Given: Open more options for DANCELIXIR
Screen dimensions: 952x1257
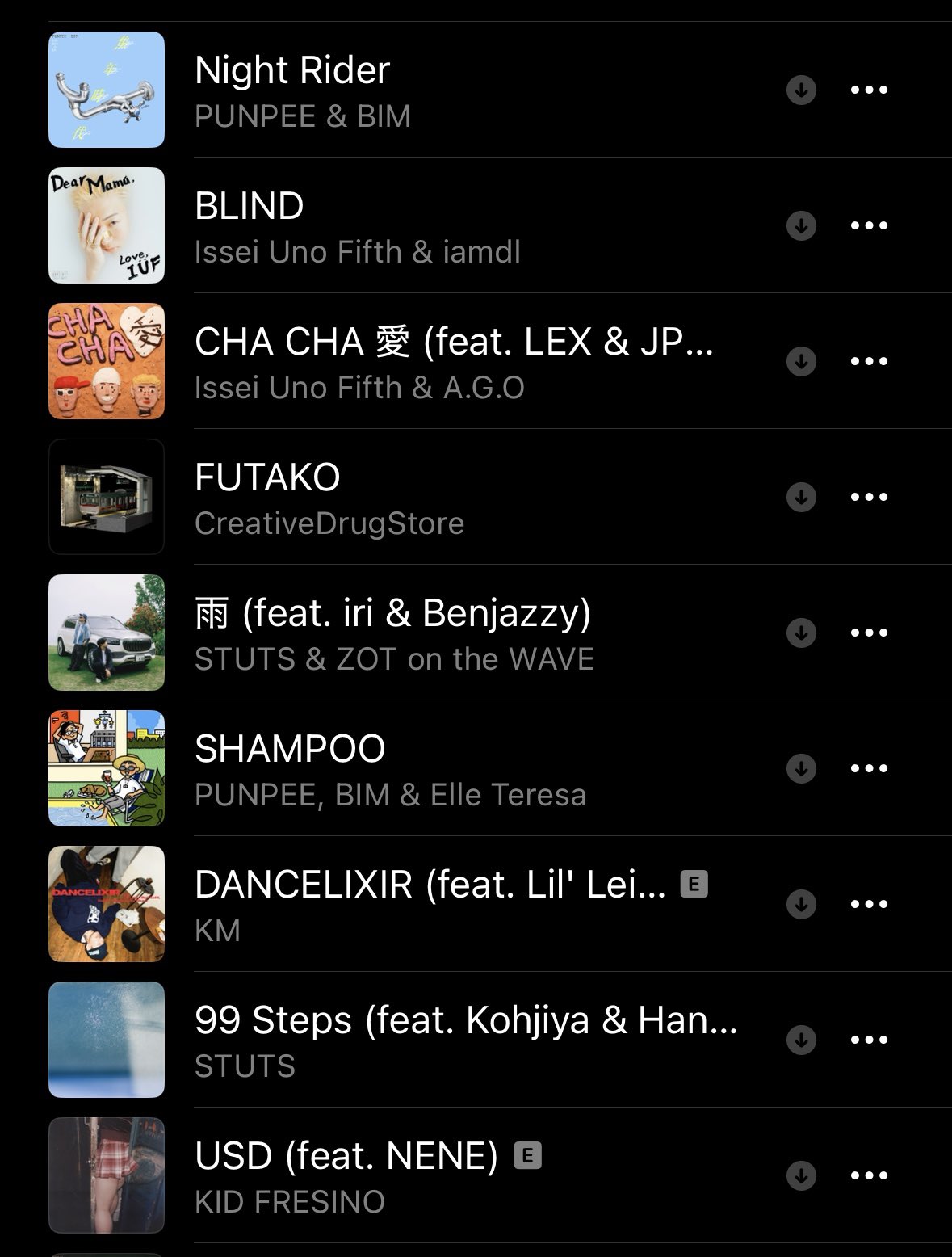Looking at the screenshot, I should click(869, 904).
